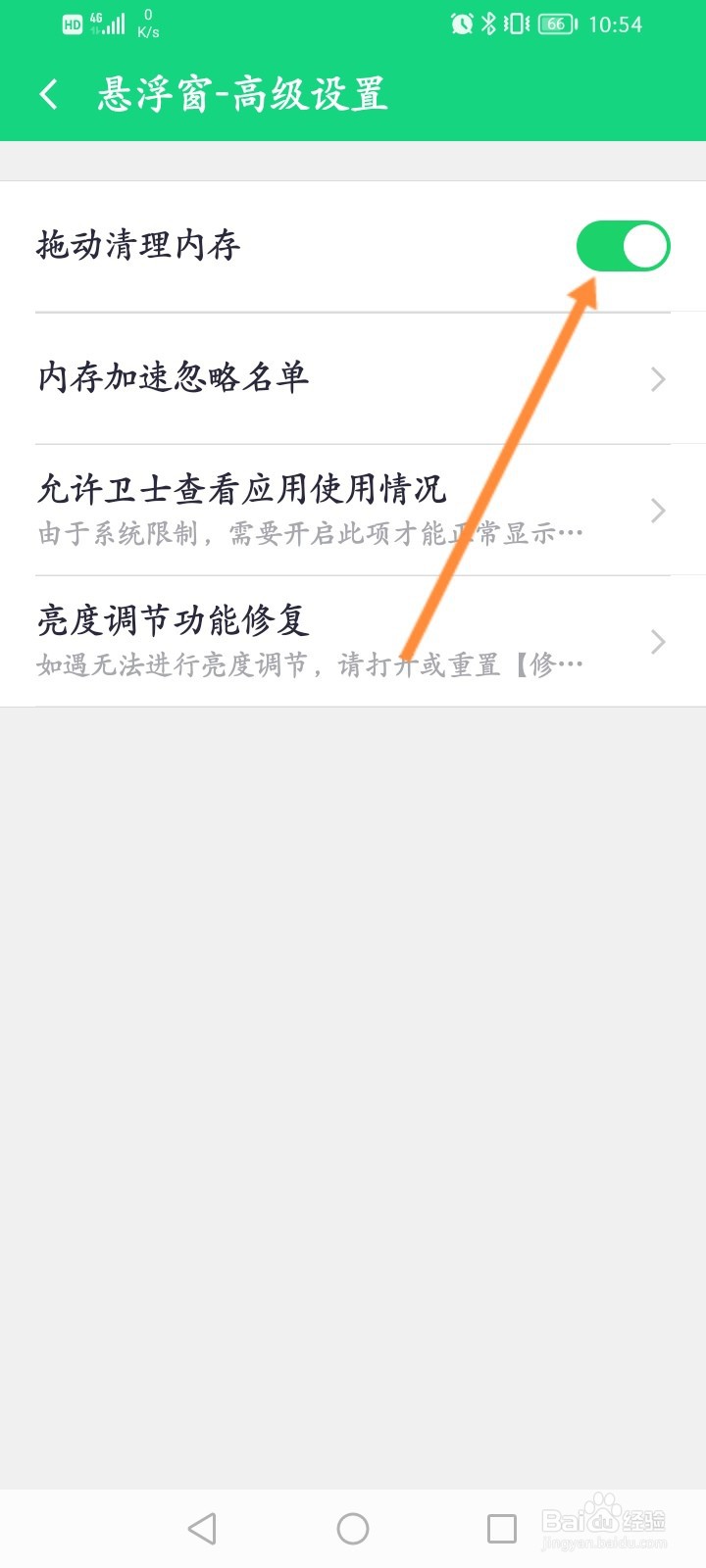Tap the alarm clock status icon
Screen dimensions: 706x1568
461,24
